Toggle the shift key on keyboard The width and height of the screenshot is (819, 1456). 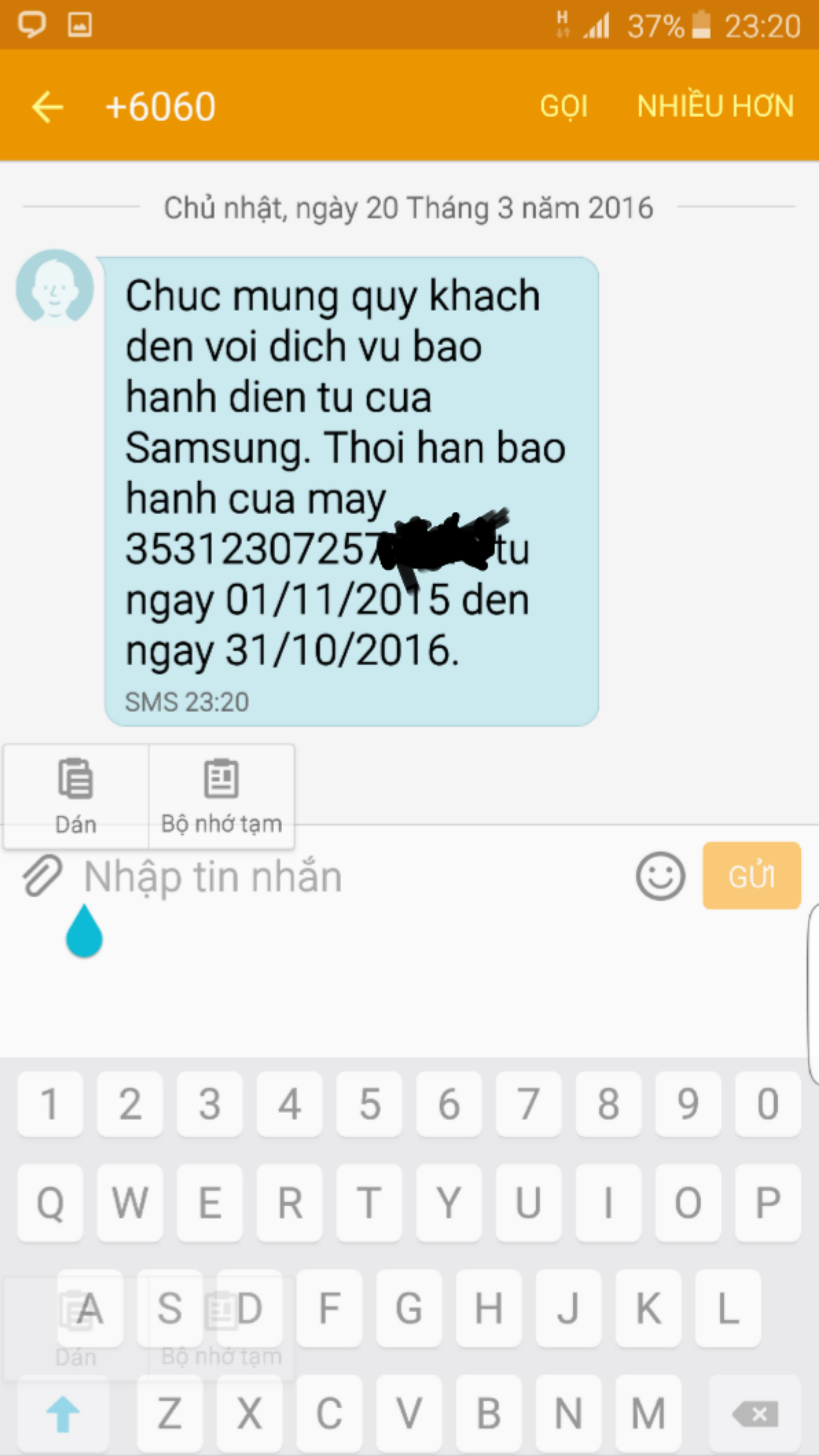pyautogui.click(x=63, y=1414)
